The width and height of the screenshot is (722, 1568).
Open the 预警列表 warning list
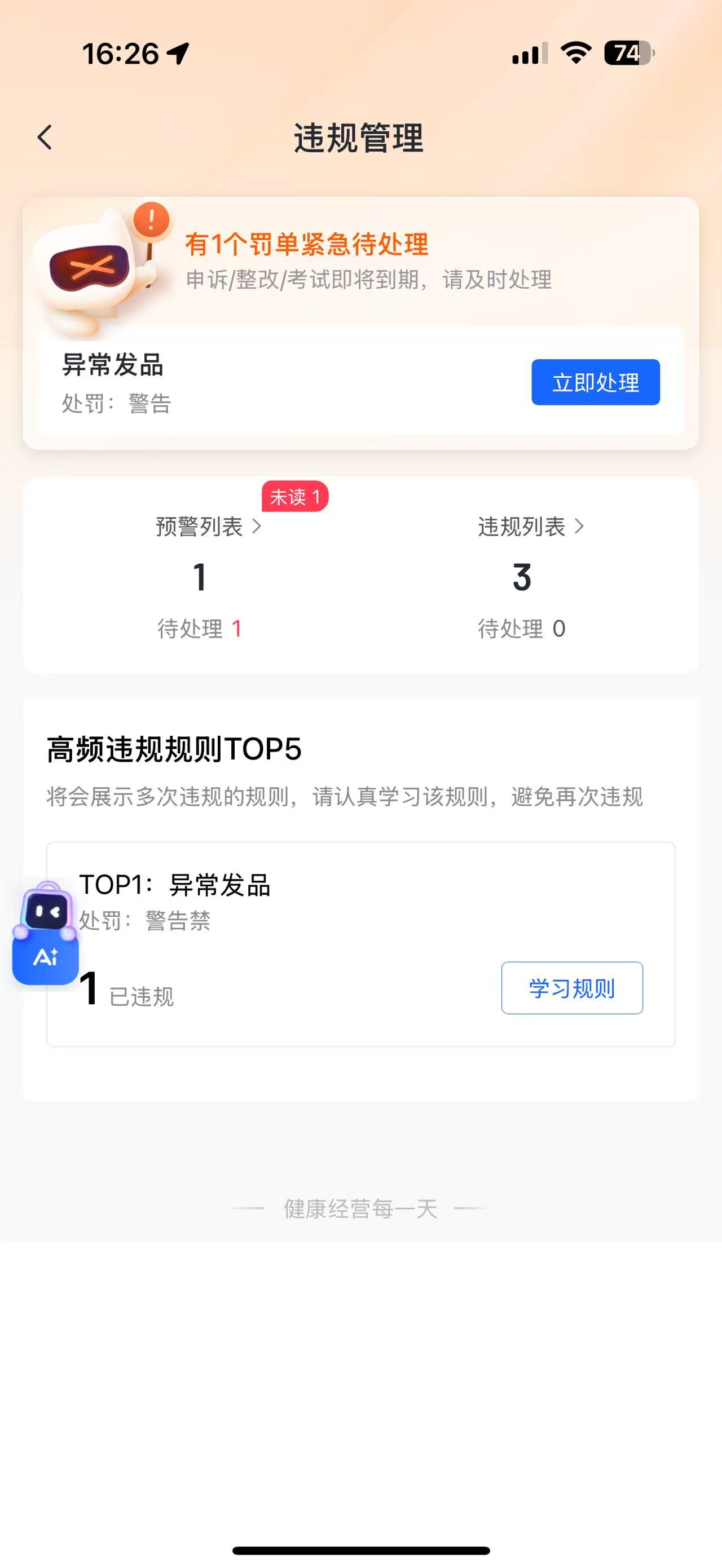pos(208,527)
